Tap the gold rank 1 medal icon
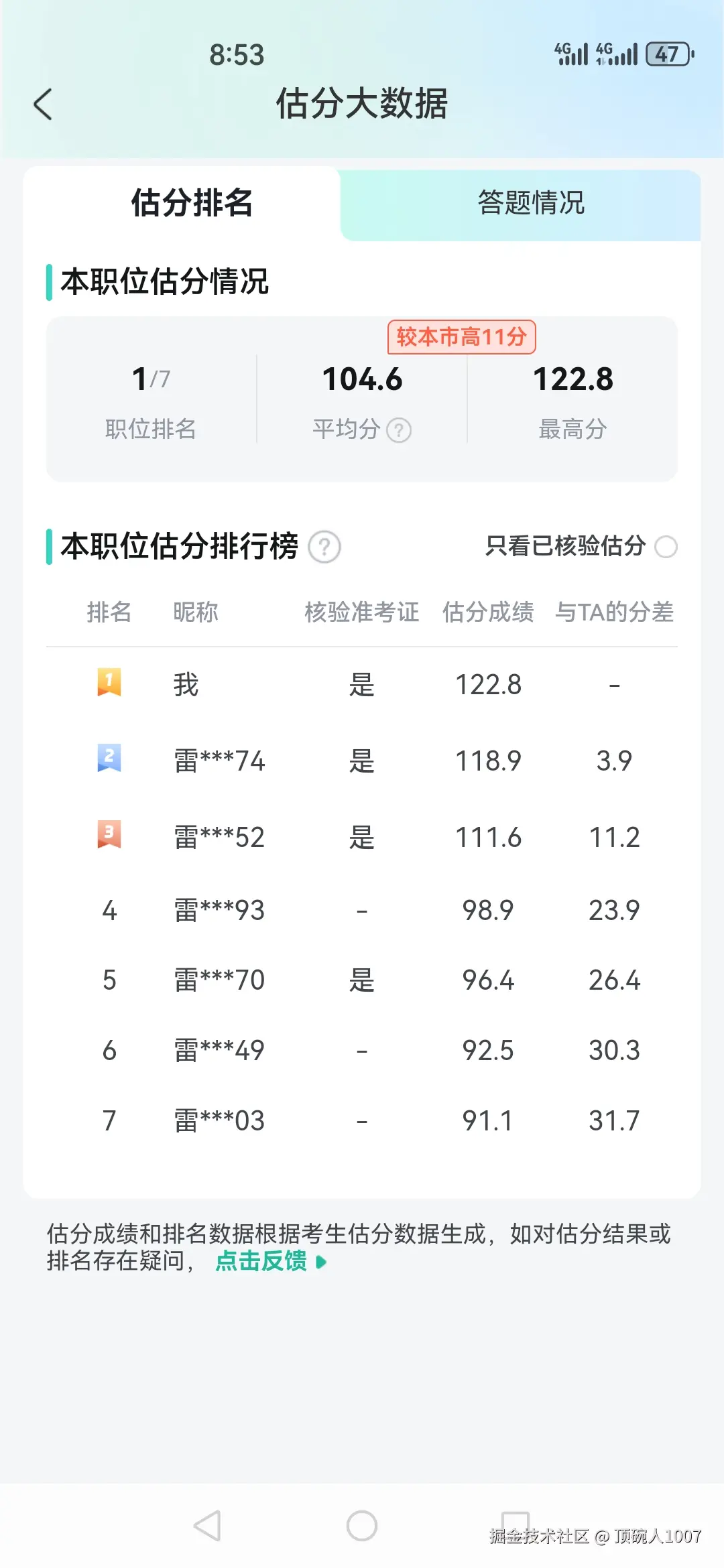 109,684
